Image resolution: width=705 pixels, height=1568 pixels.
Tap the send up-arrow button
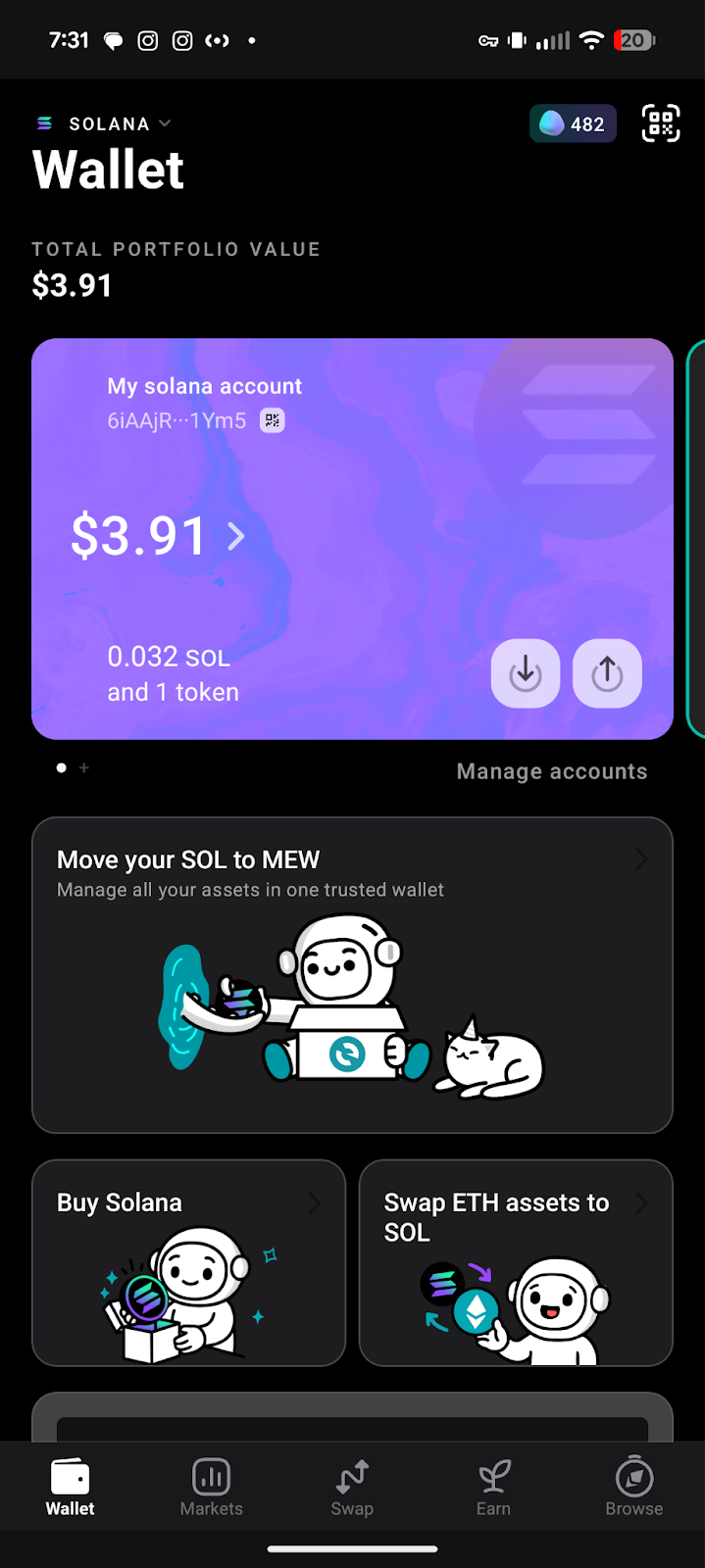click(607, 673)
